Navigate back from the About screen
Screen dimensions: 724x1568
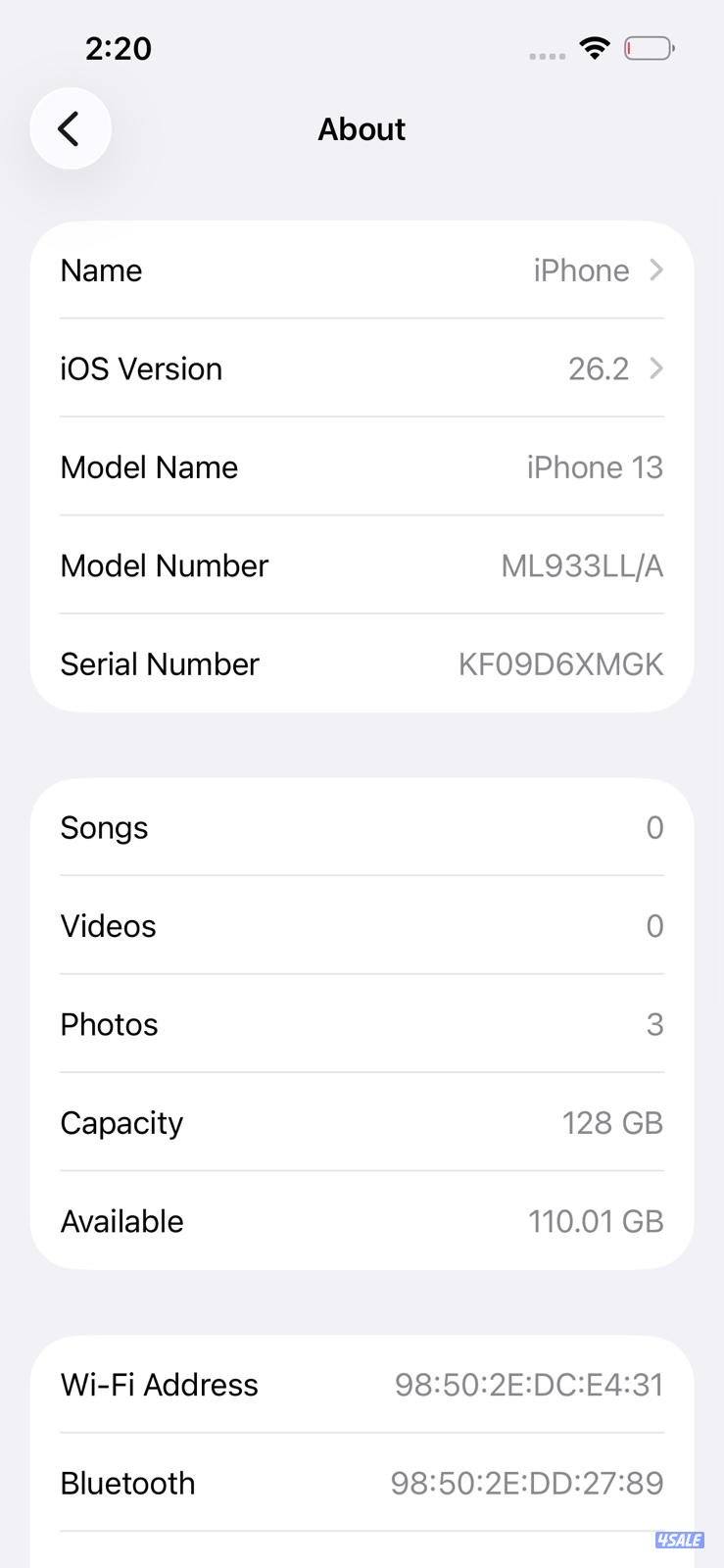tap(70, 128)
